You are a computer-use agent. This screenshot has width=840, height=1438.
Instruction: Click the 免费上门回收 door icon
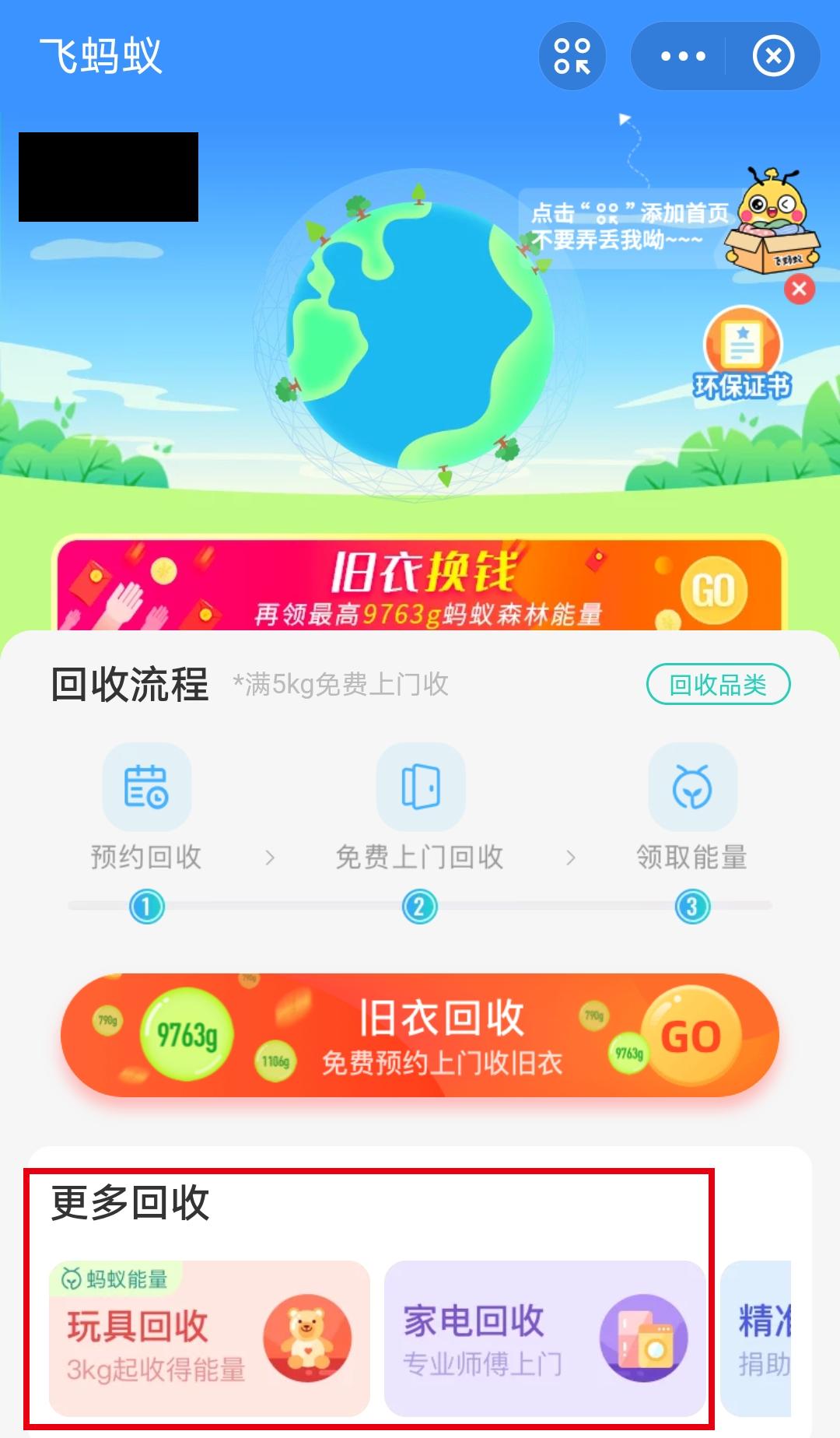[x=420, y=786]
